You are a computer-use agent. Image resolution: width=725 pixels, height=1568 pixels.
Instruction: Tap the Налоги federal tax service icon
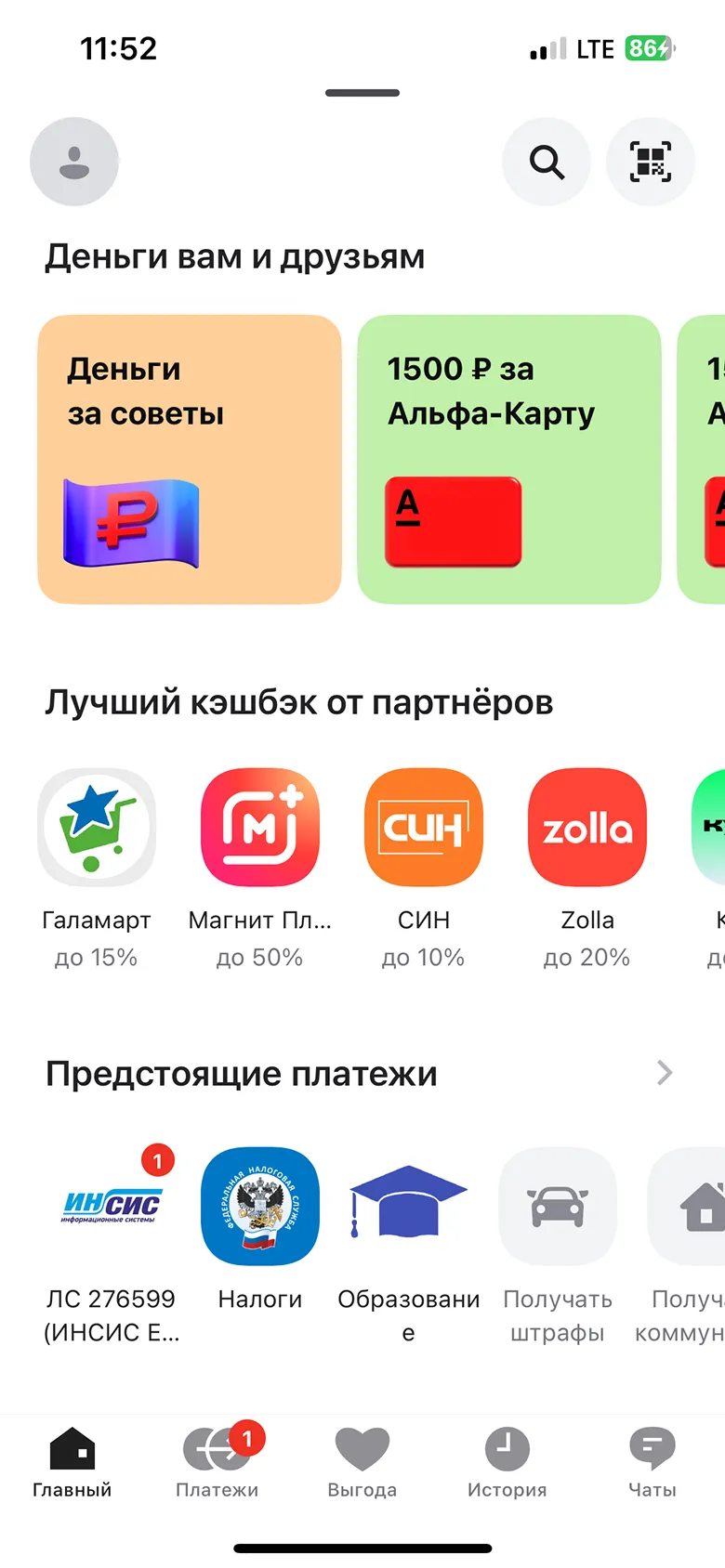coord(260,1206)
